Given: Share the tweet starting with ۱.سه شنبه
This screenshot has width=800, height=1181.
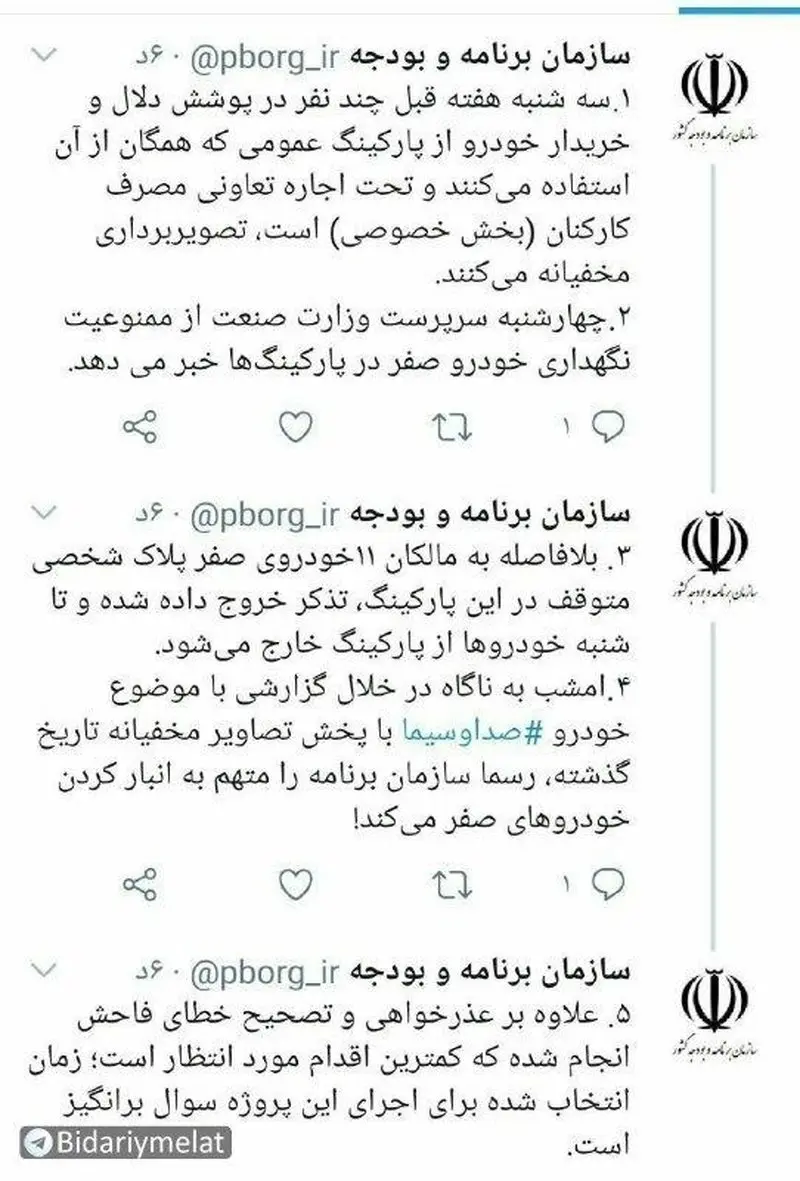Looking at the screenshot, I should point(139,429).
